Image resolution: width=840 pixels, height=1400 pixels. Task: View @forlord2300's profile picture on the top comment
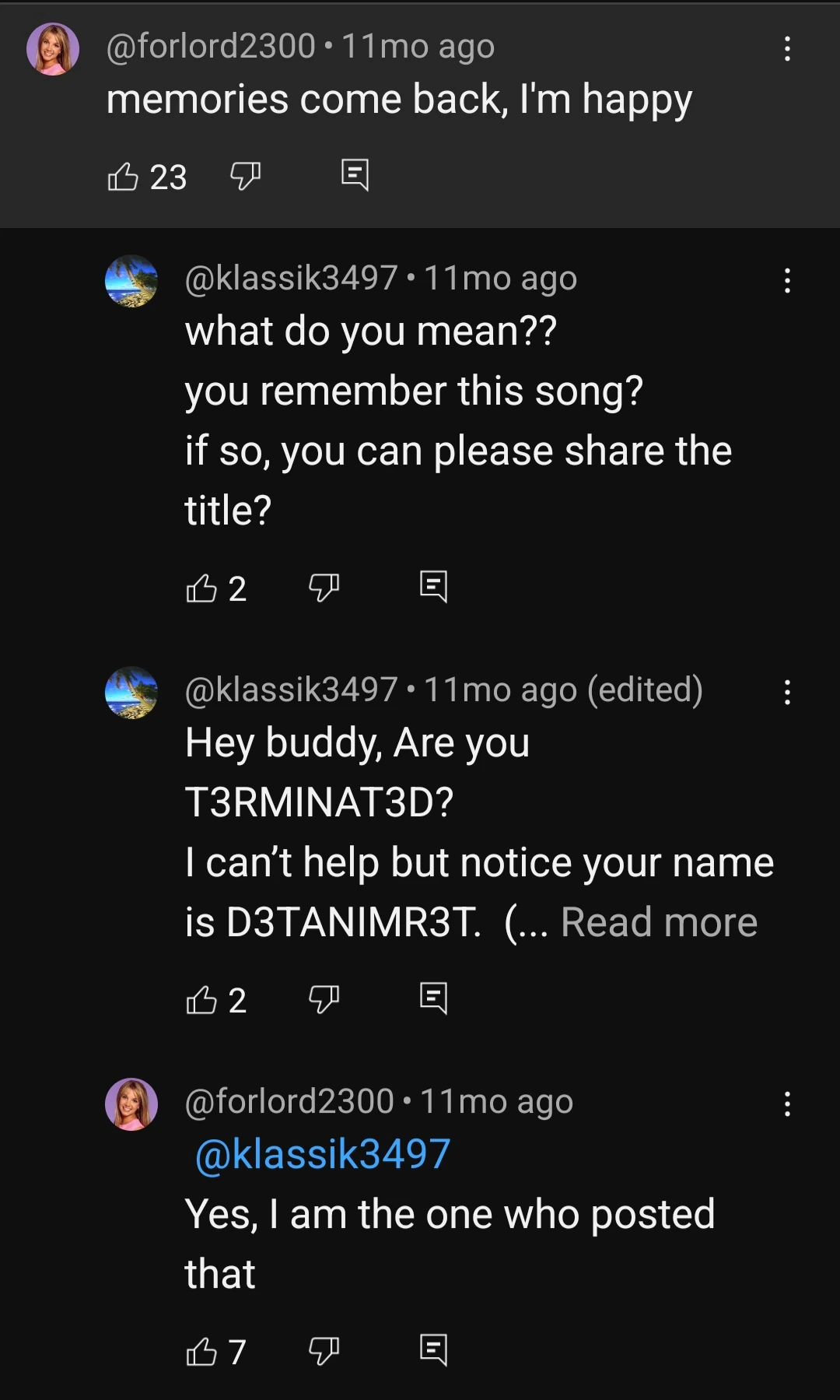pos(53,49)
